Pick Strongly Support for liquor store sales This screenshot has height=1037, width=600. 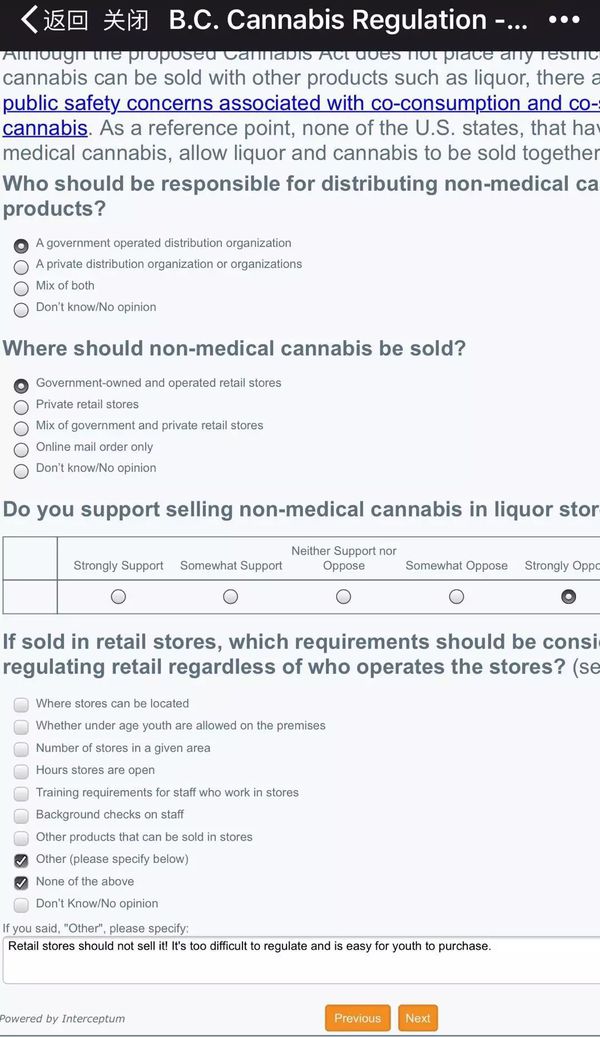[x=118, y=596]
